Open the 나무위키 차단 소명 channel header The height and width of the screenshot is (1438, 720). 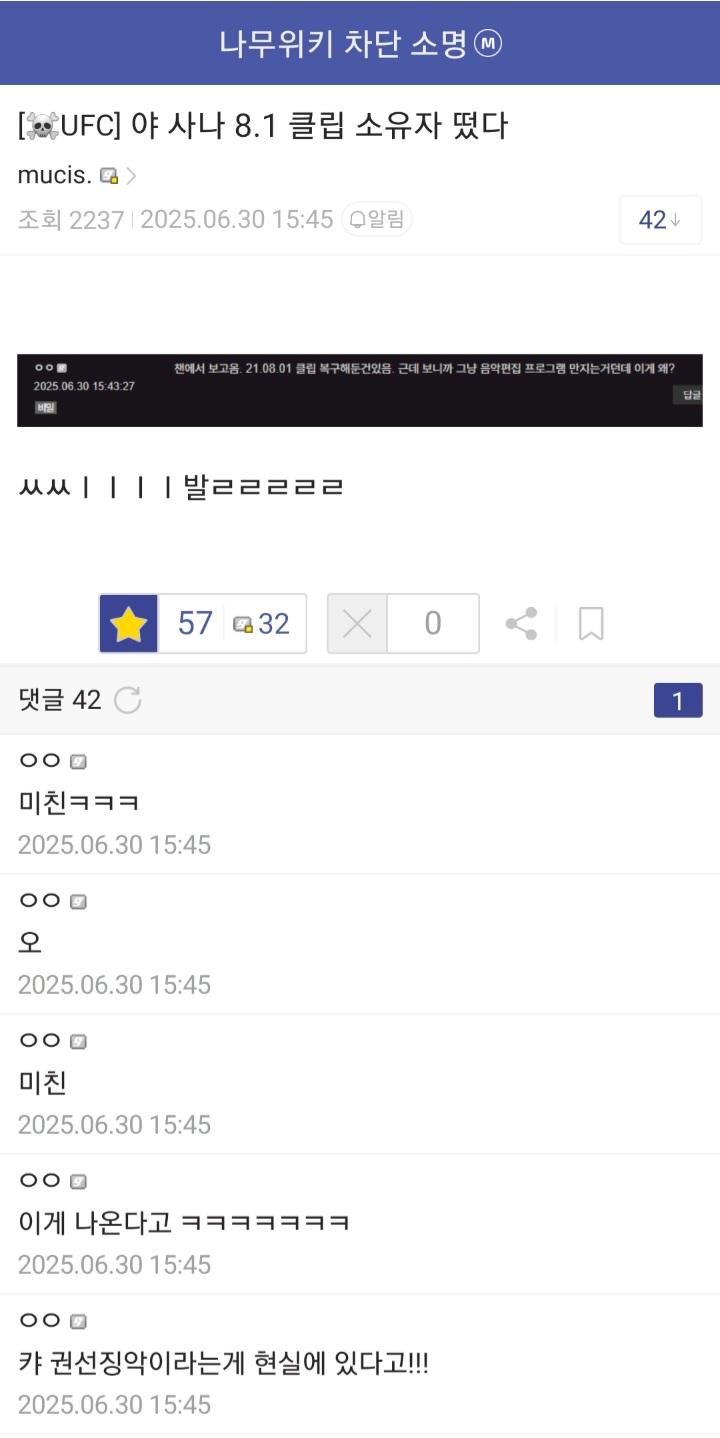[x=360, y=43]
